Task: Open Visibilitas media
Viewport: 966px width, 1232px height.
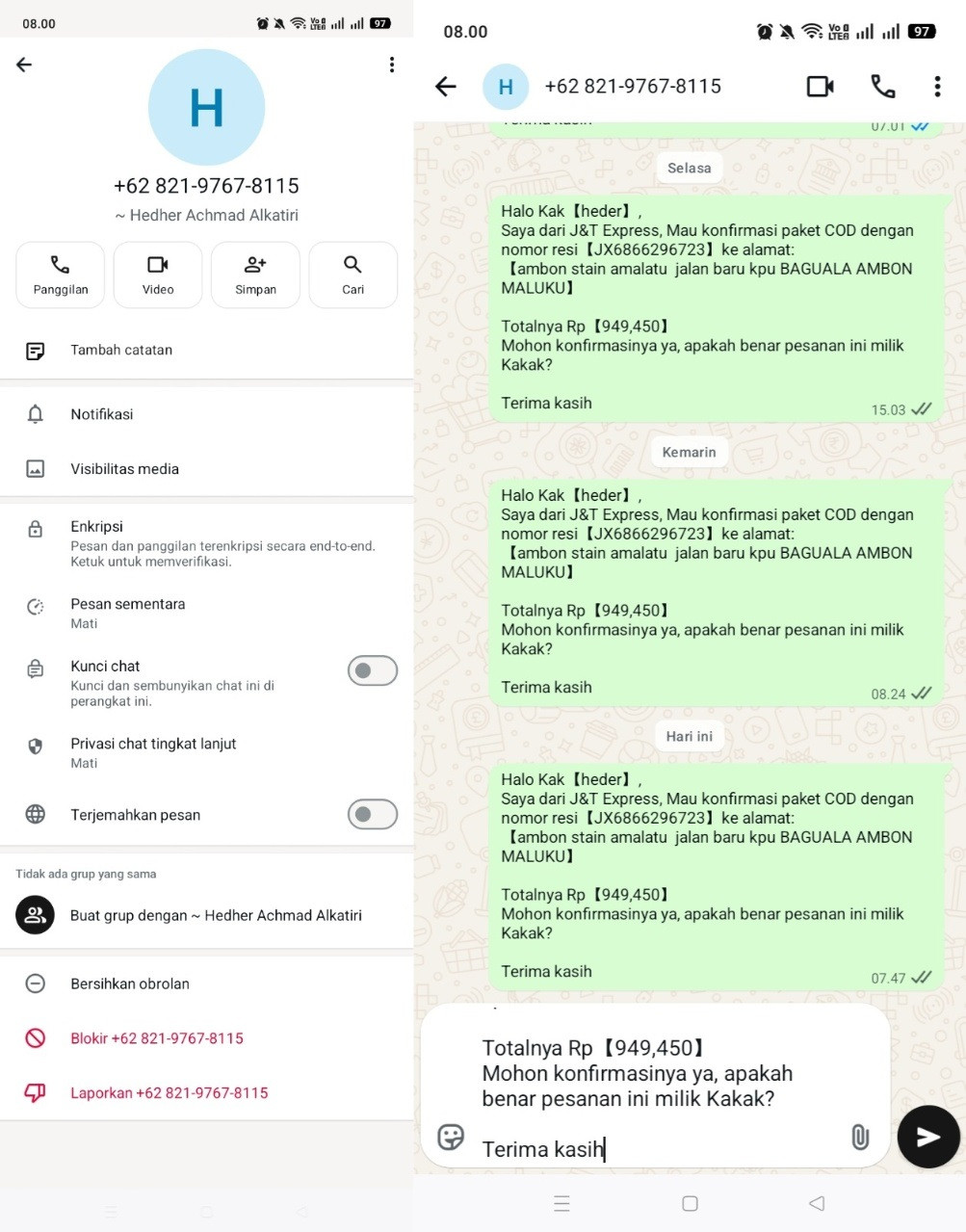Action: click(207, 469)
